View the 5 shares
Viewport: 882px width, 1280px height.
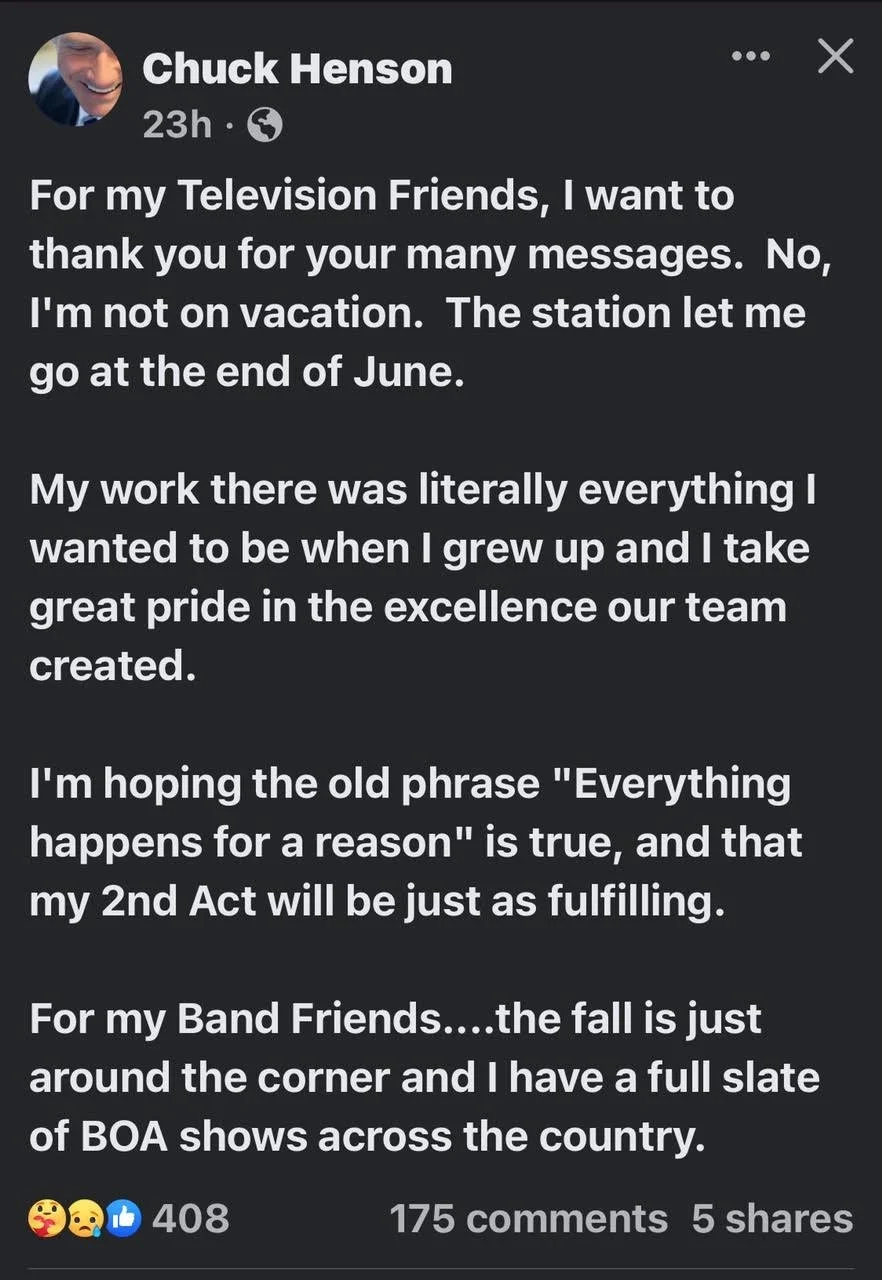(772, 1219)
